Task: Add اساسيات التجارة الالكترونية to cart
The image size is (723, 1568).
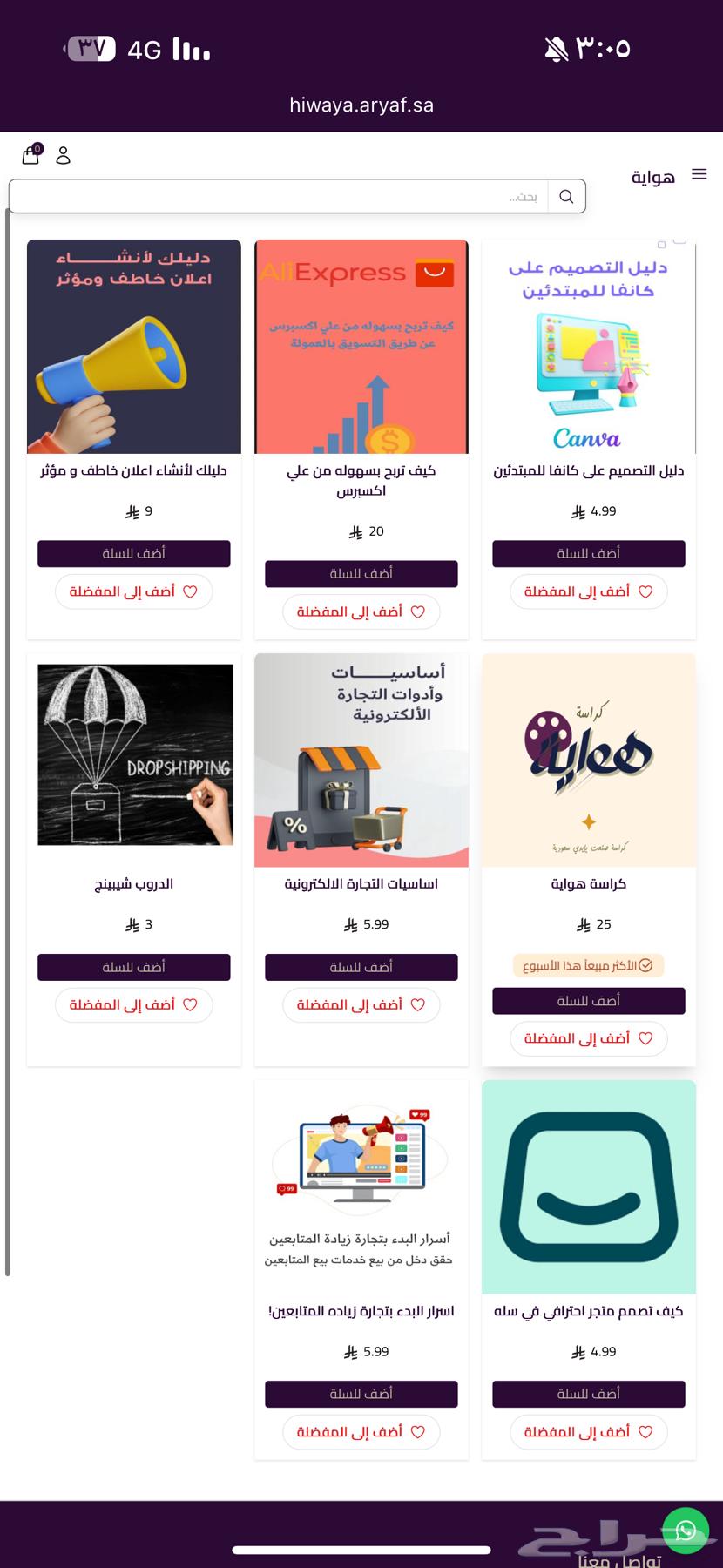Action: (x=361, y=967)
